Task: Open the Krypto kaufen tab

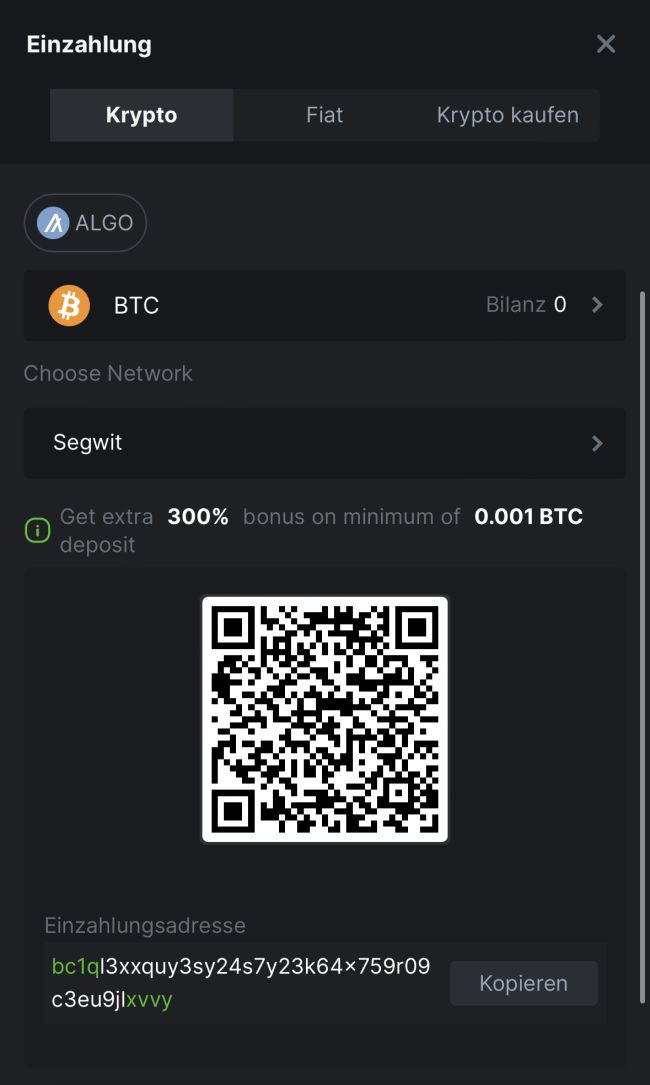Action: [507, 115]
